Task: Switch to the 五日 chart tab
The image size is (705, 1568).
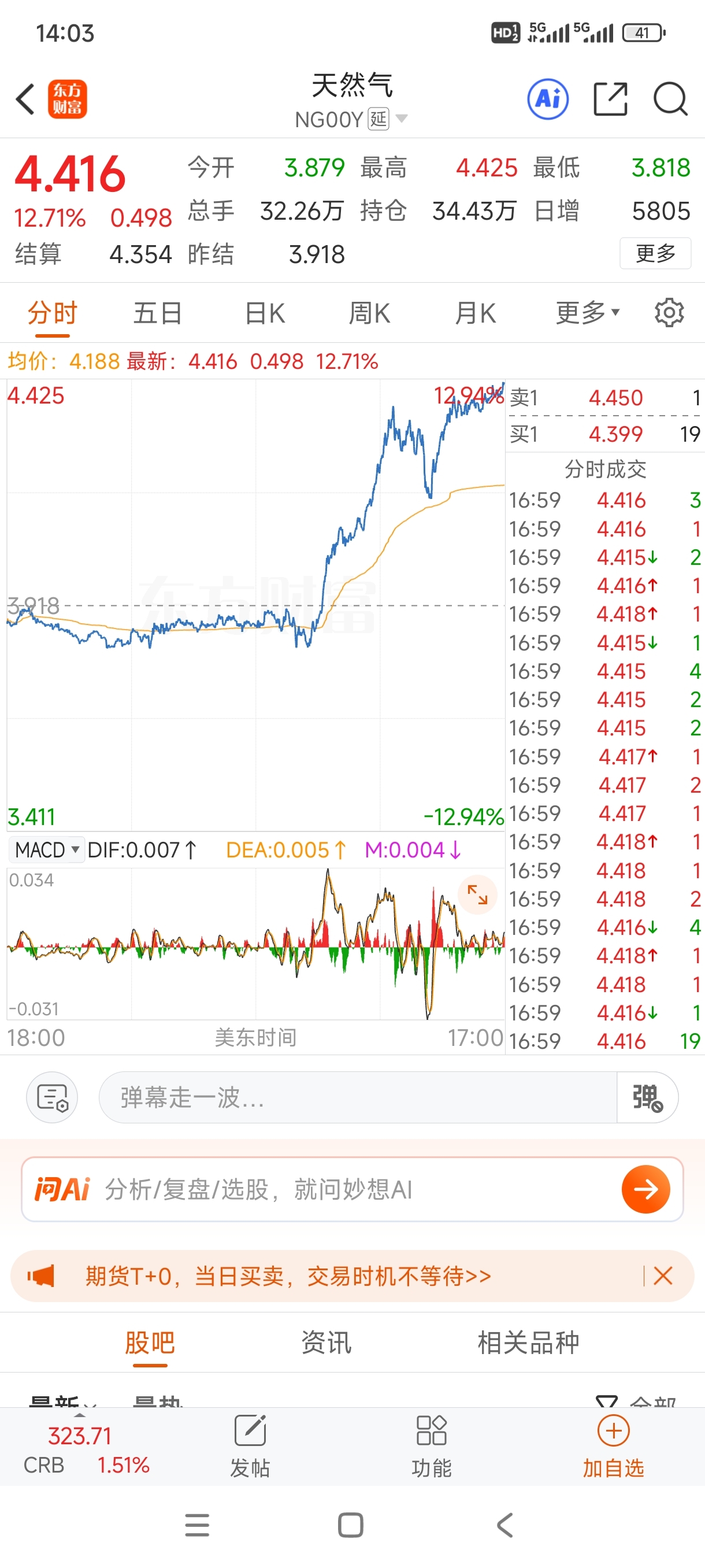Action: [158, 313]
